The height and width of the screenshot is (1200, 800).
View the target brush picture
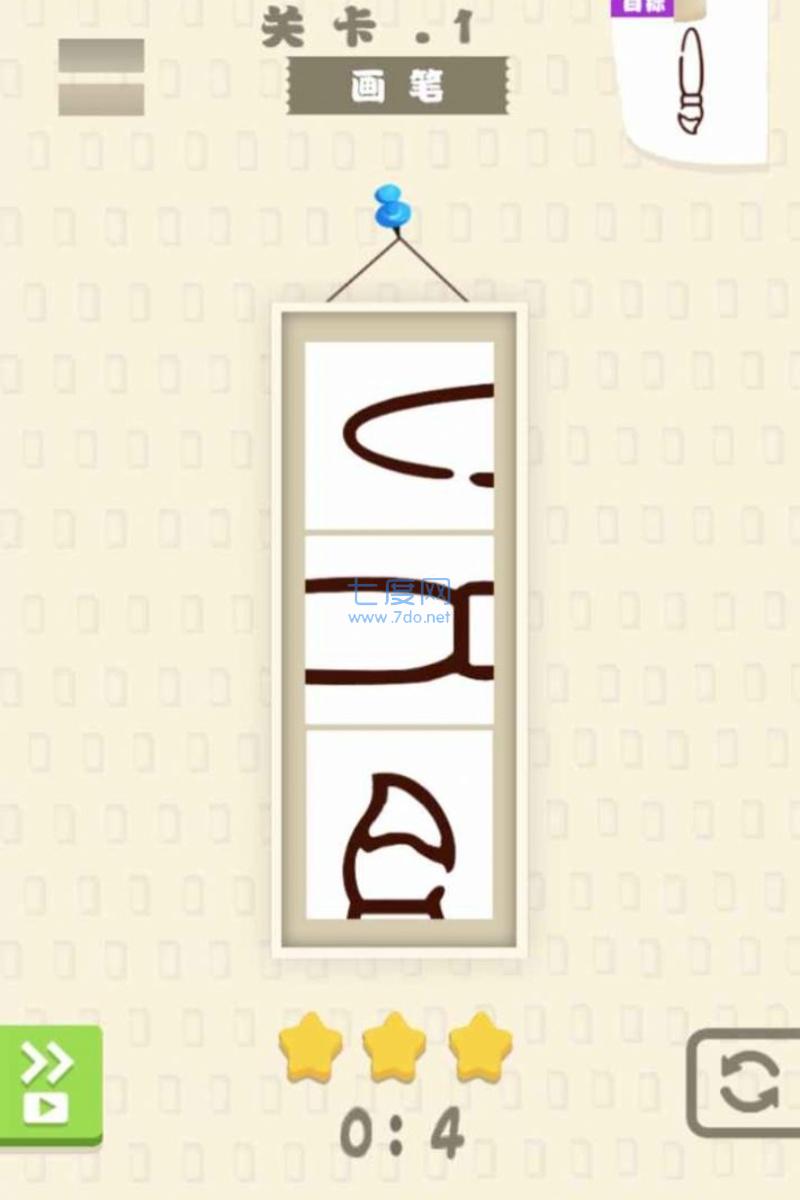[694, 80]
